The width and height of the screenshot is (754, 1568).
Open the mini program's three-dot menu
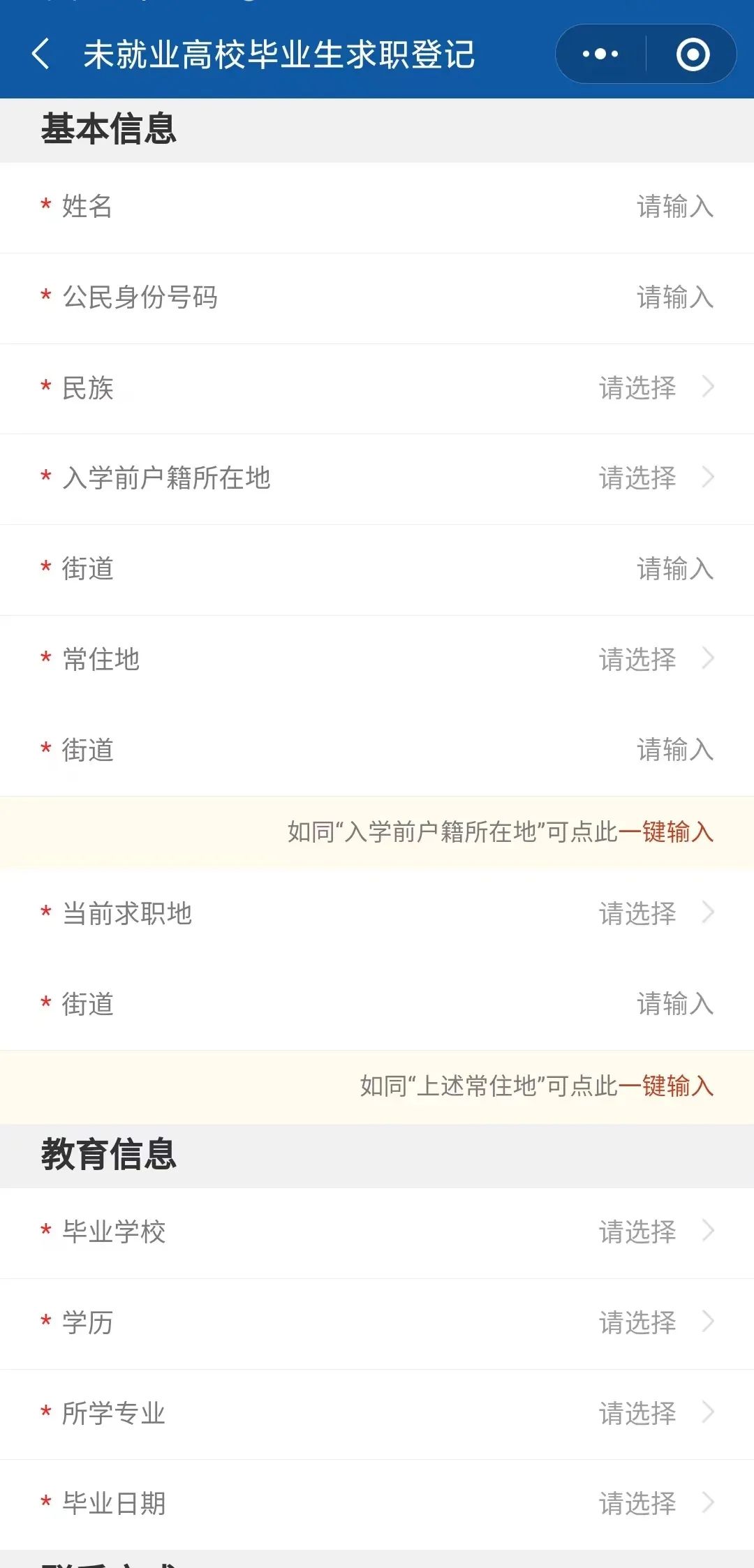pos(600,54)
